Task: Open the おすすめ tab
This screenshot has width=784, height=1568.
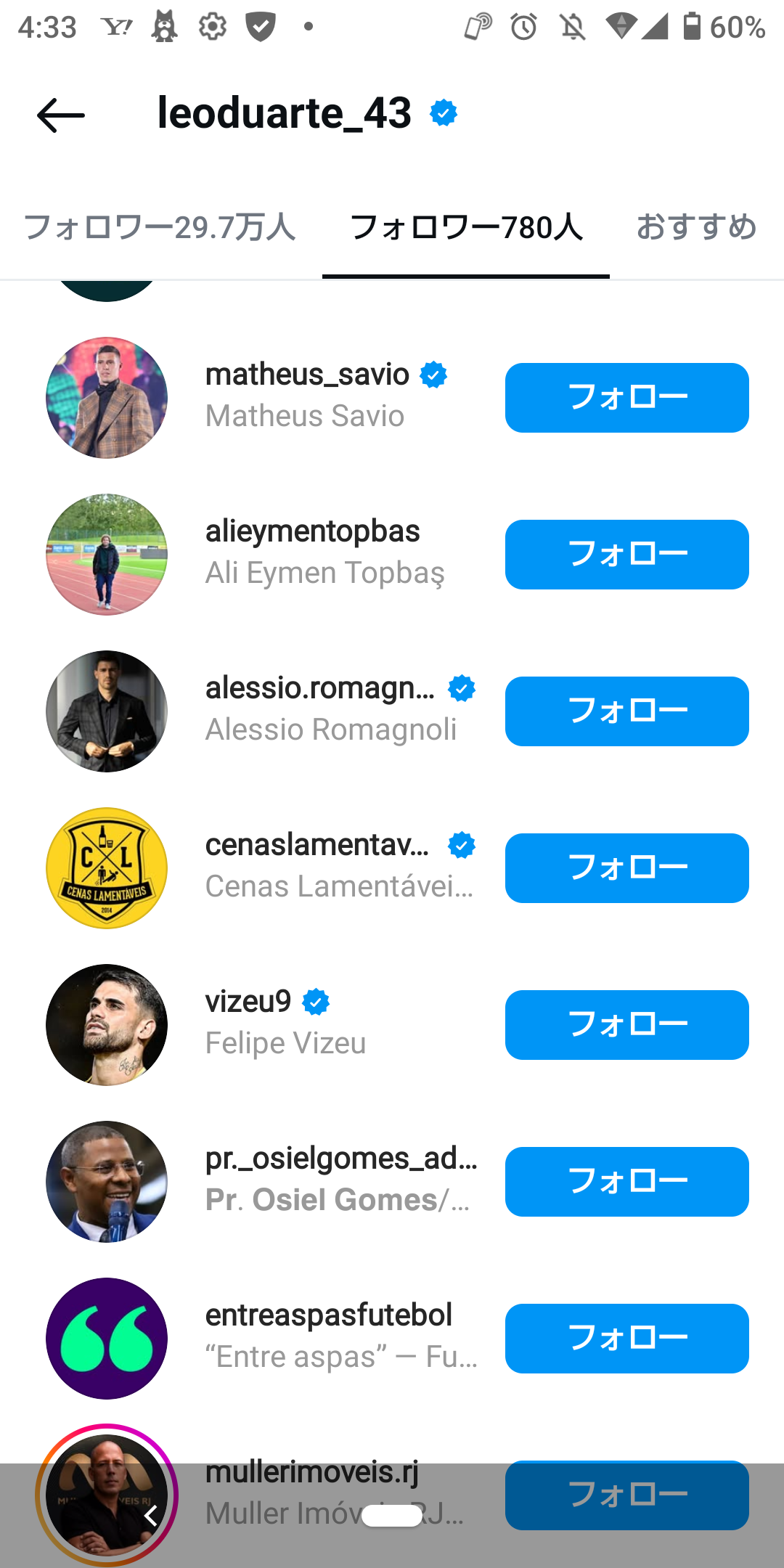Action: [696, 227]
